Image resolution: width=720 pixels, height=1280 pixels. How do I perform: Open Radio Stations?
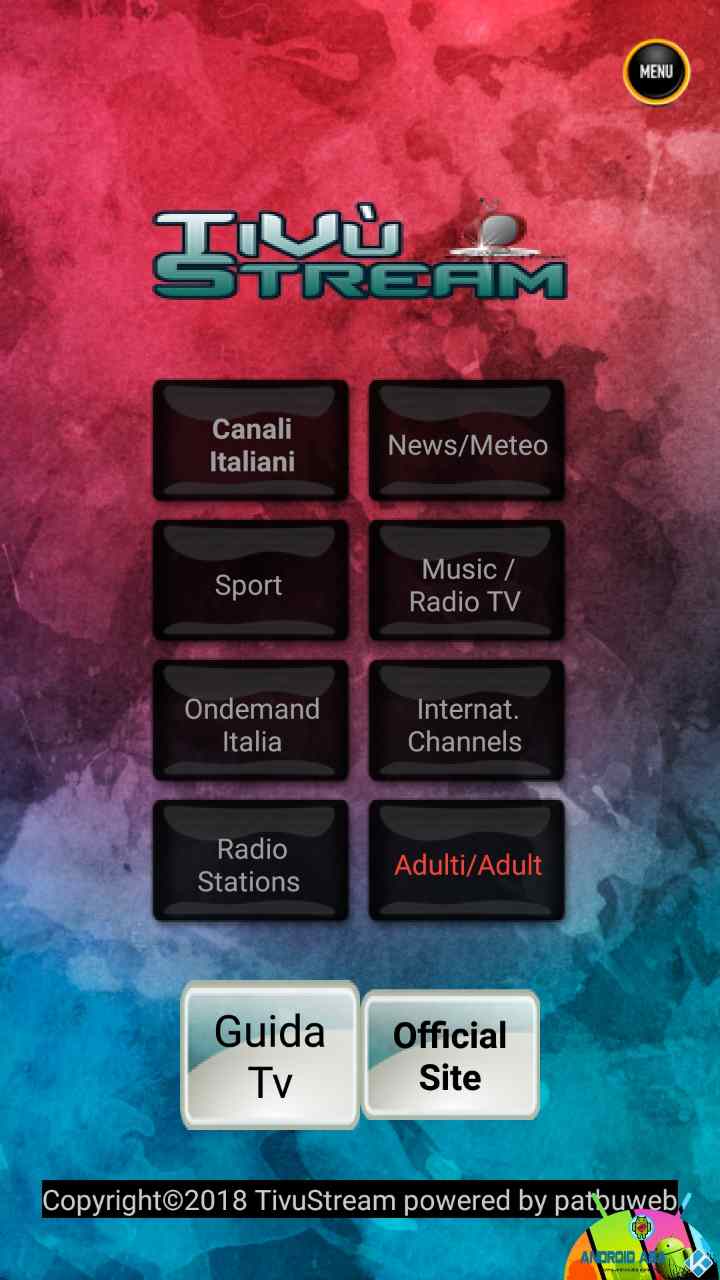click(251, 861)
